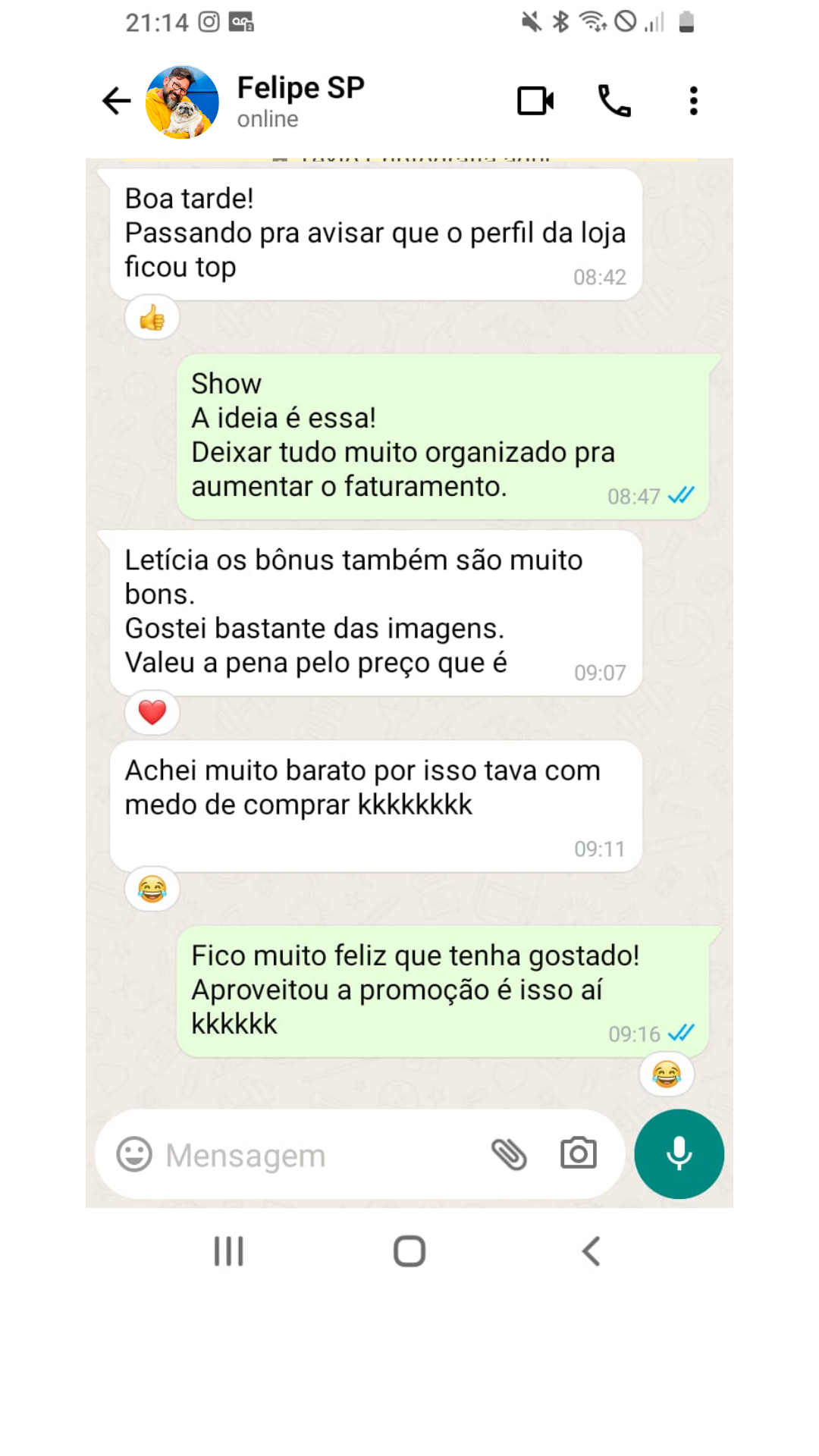Start a video call with Felipe SP
Image resolution: width=819 pixels, height=1456 pixels.
(535, 101)
